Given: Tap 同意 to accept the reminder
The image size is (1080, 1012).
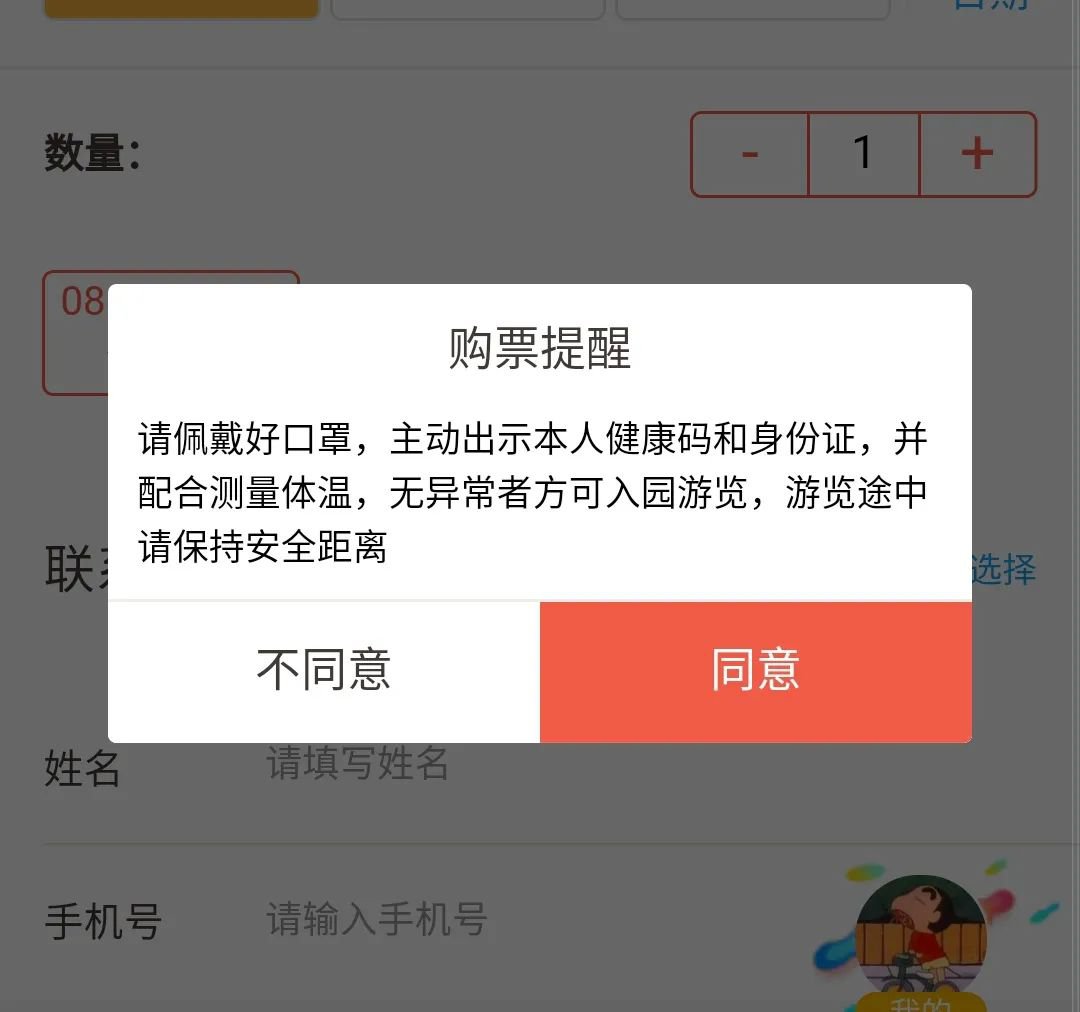Looking at the screenshot, I should coord(755,671).
